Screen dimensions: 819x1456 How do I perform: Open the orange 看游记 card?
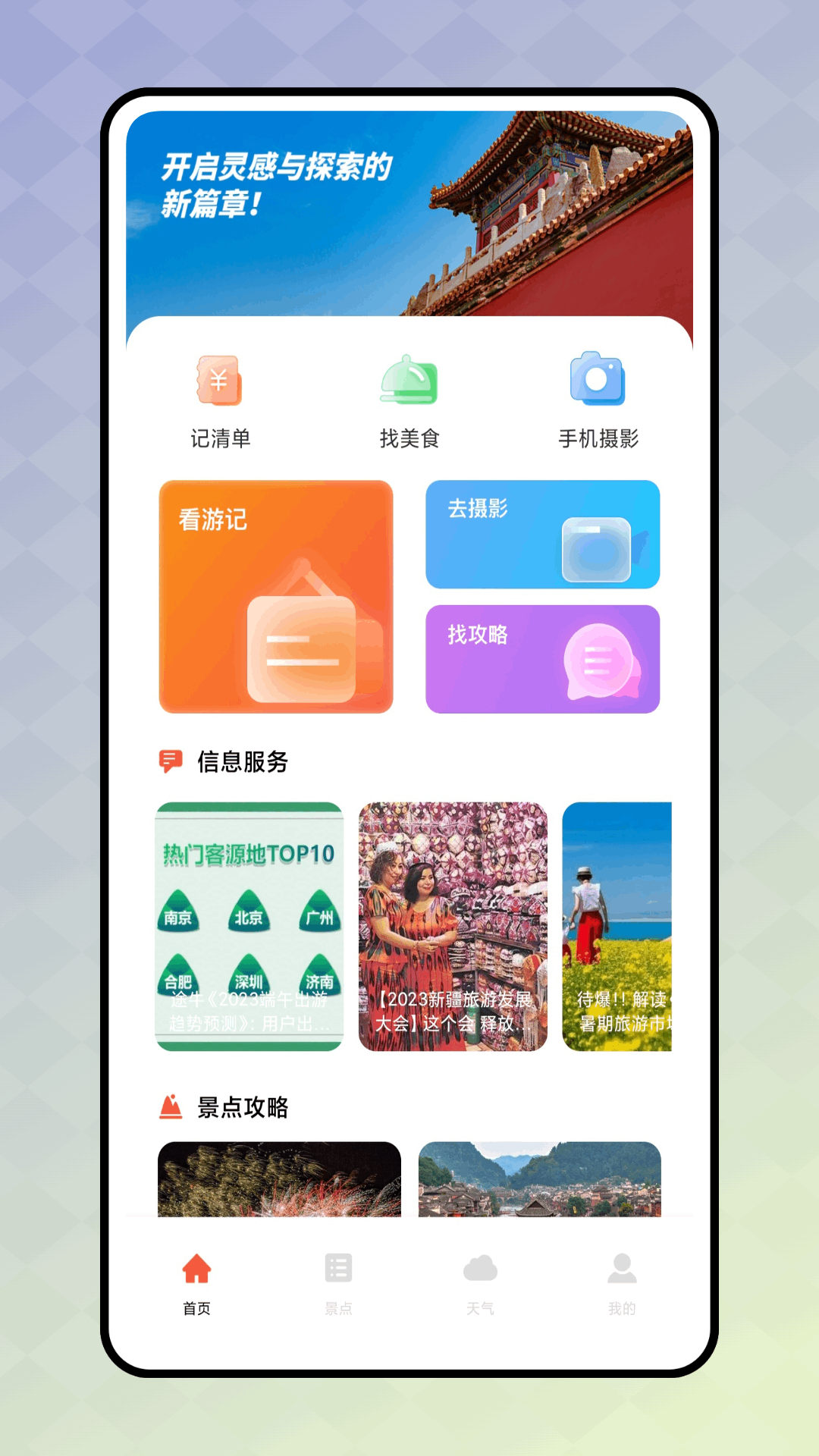pyautogui.click(x=276, y=597)
